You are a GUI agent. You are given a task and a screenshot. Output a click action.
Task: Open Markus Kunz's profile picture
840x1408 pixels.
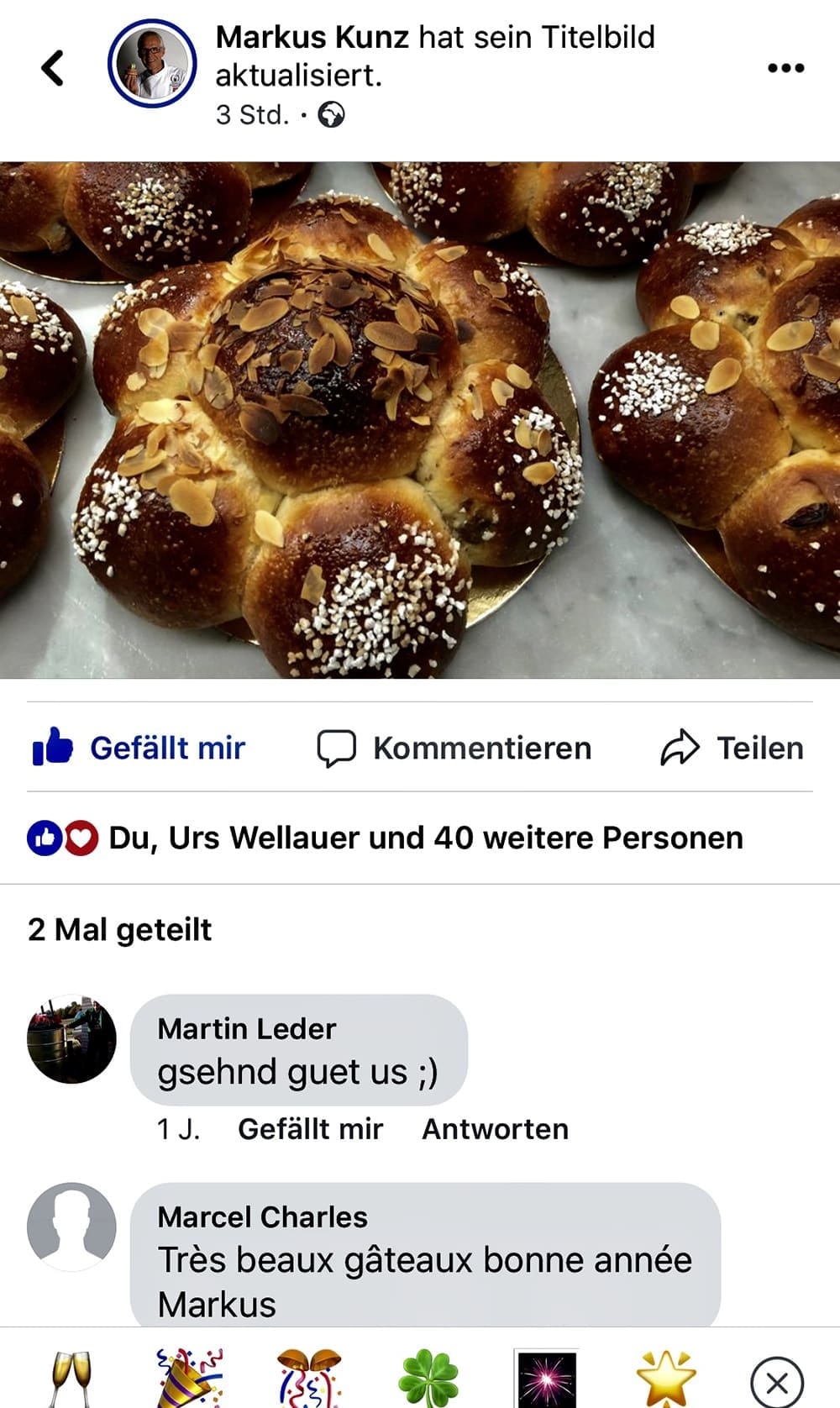pyautogui.click(x=152, y=64)
